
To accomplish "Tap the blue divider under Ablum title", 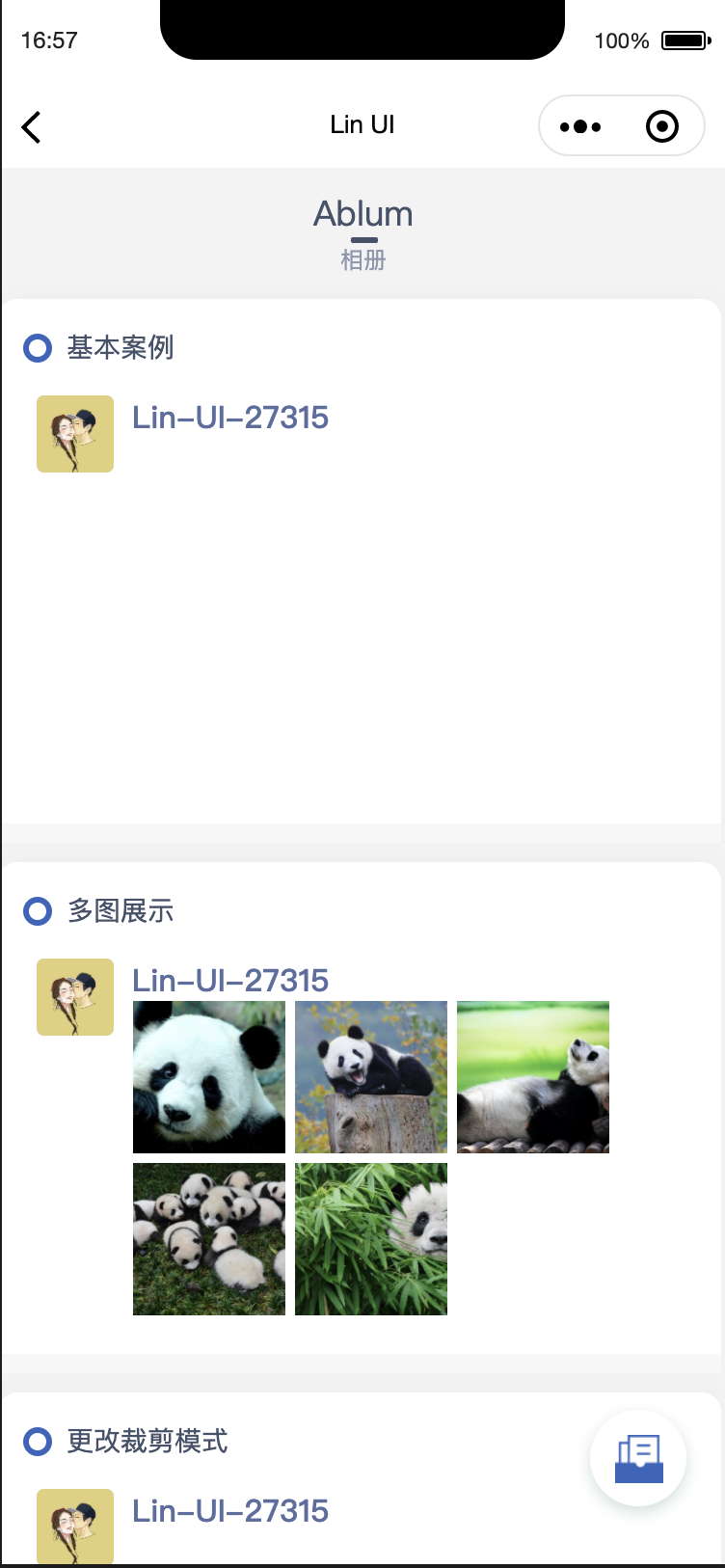I will (362, 237).
